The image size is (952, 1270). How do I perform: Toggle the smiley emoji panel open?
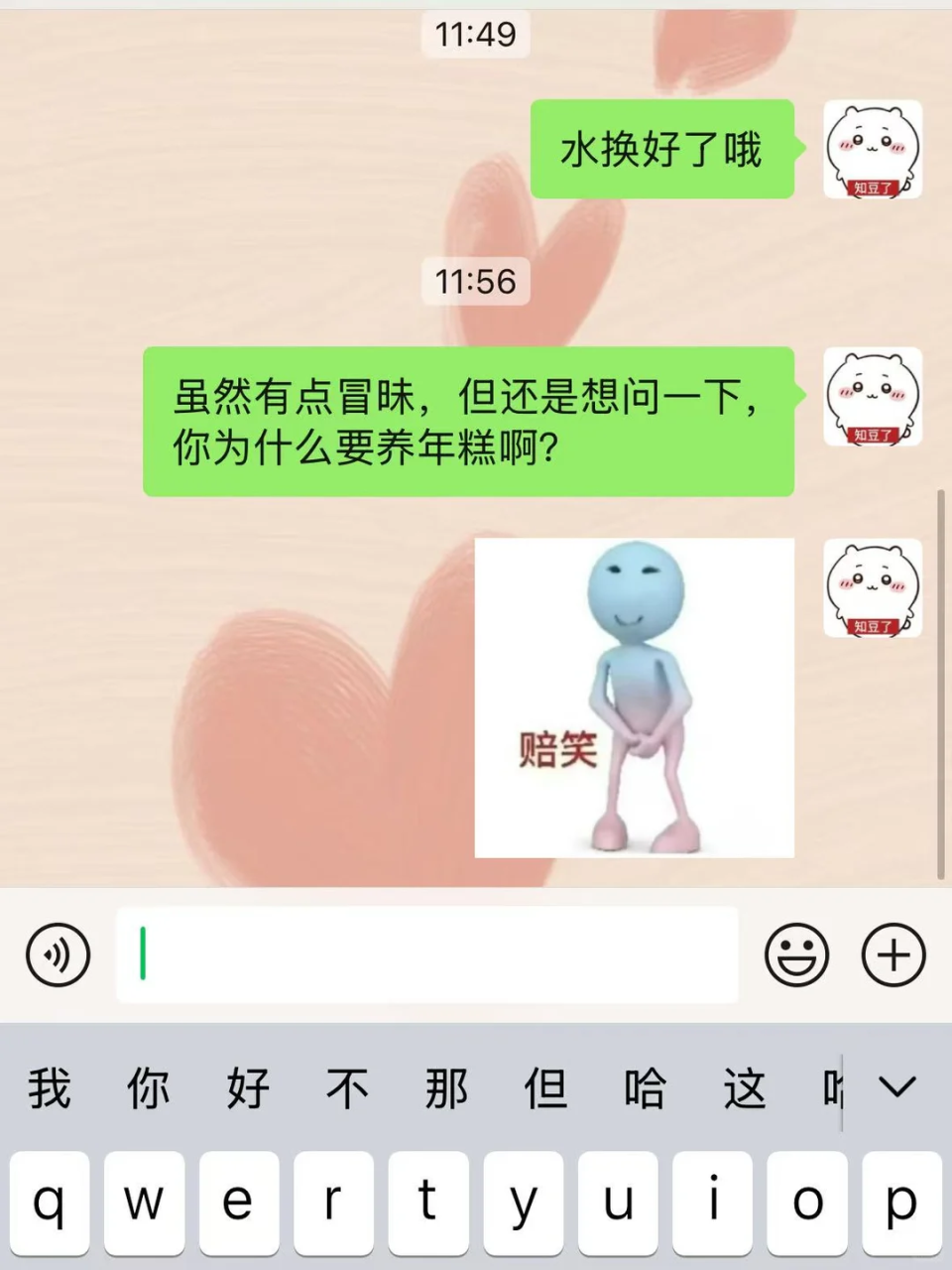(x=796, y=954)
